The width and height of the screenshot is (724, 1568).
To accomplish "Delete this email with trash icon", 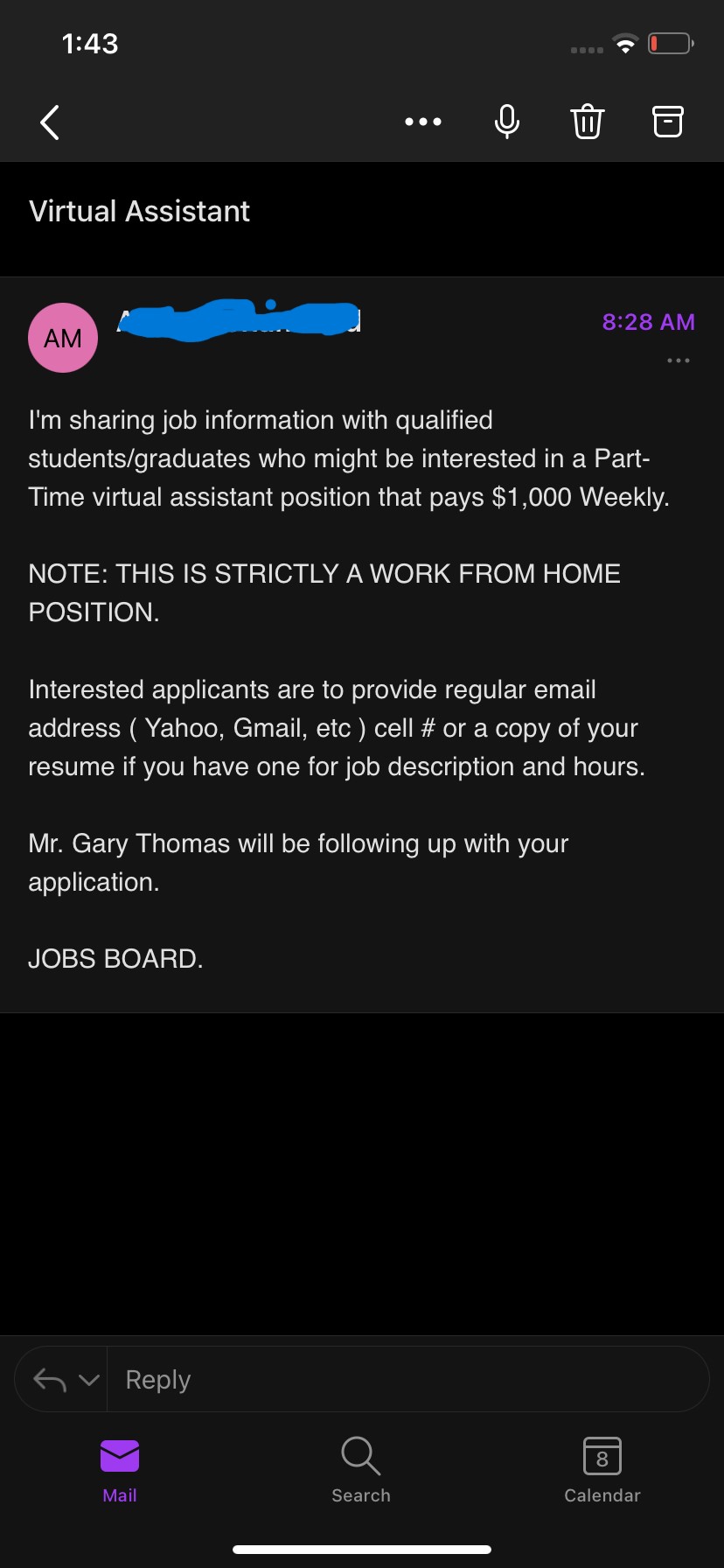I will tap(588, 122).
